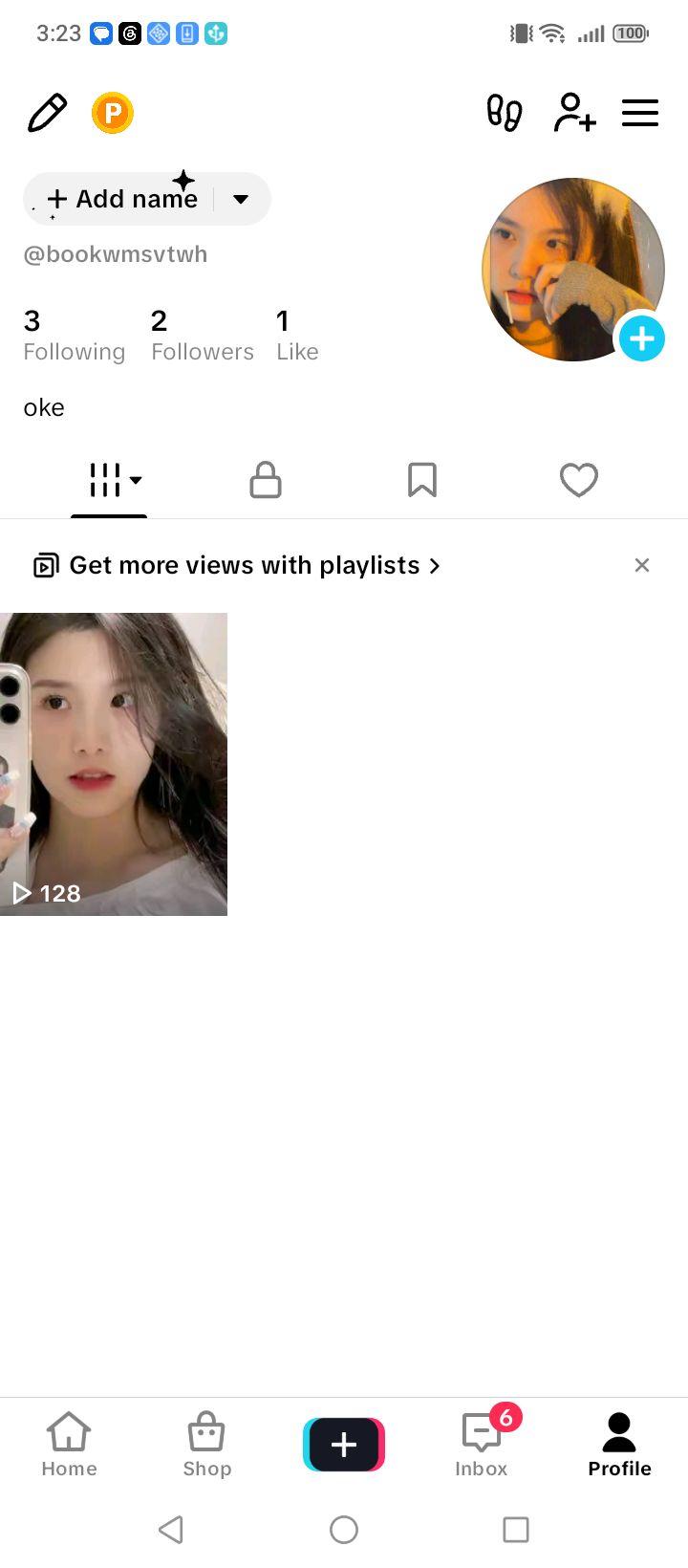
Task: Tap the pencil edit icon
Action: tap(47, 113)
